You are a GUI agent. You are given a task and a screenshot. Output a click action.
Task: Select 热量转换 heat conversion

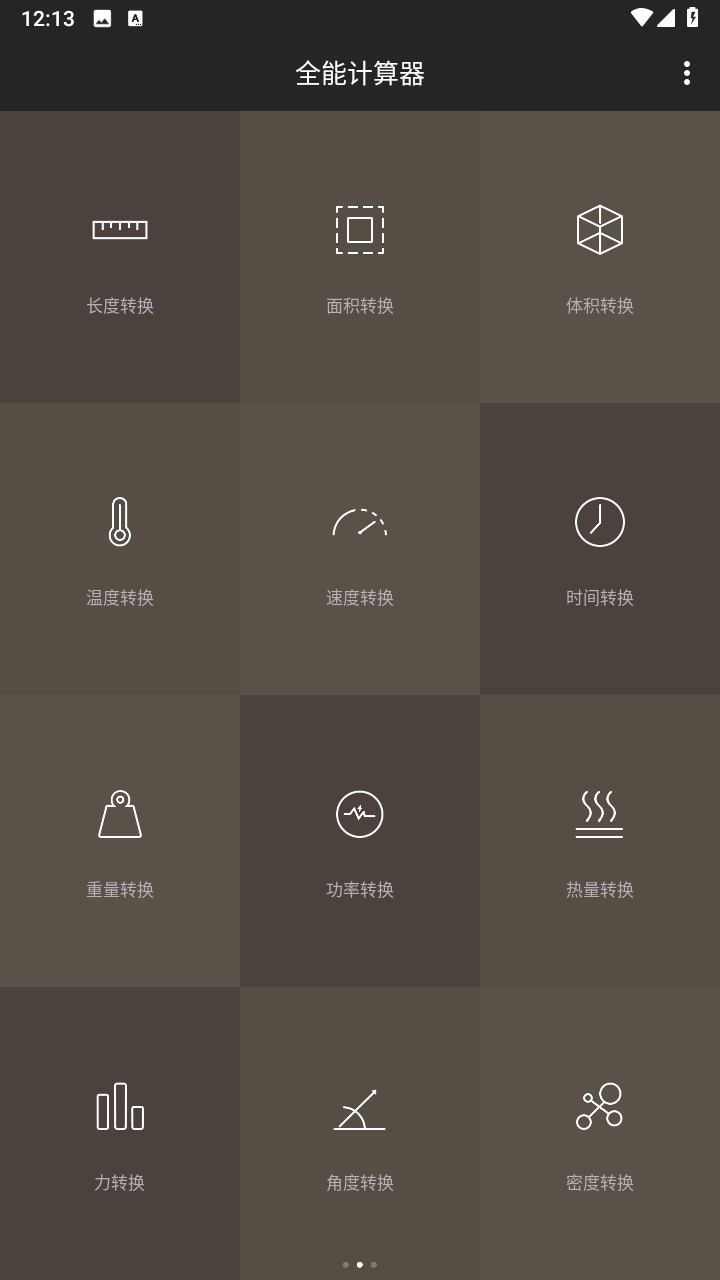[x=600, y=841]
